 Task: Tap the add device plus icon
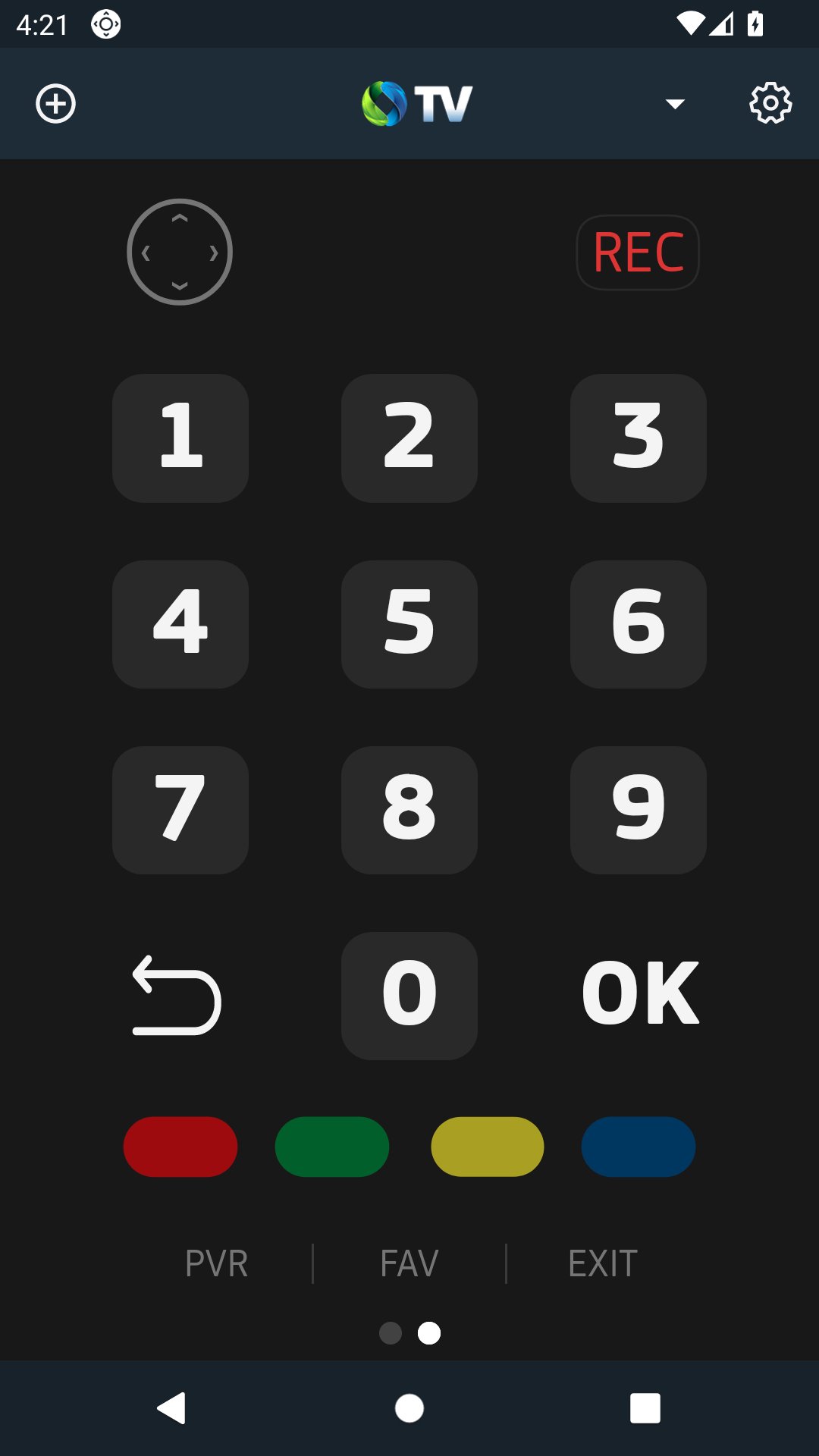coord(56,104)
